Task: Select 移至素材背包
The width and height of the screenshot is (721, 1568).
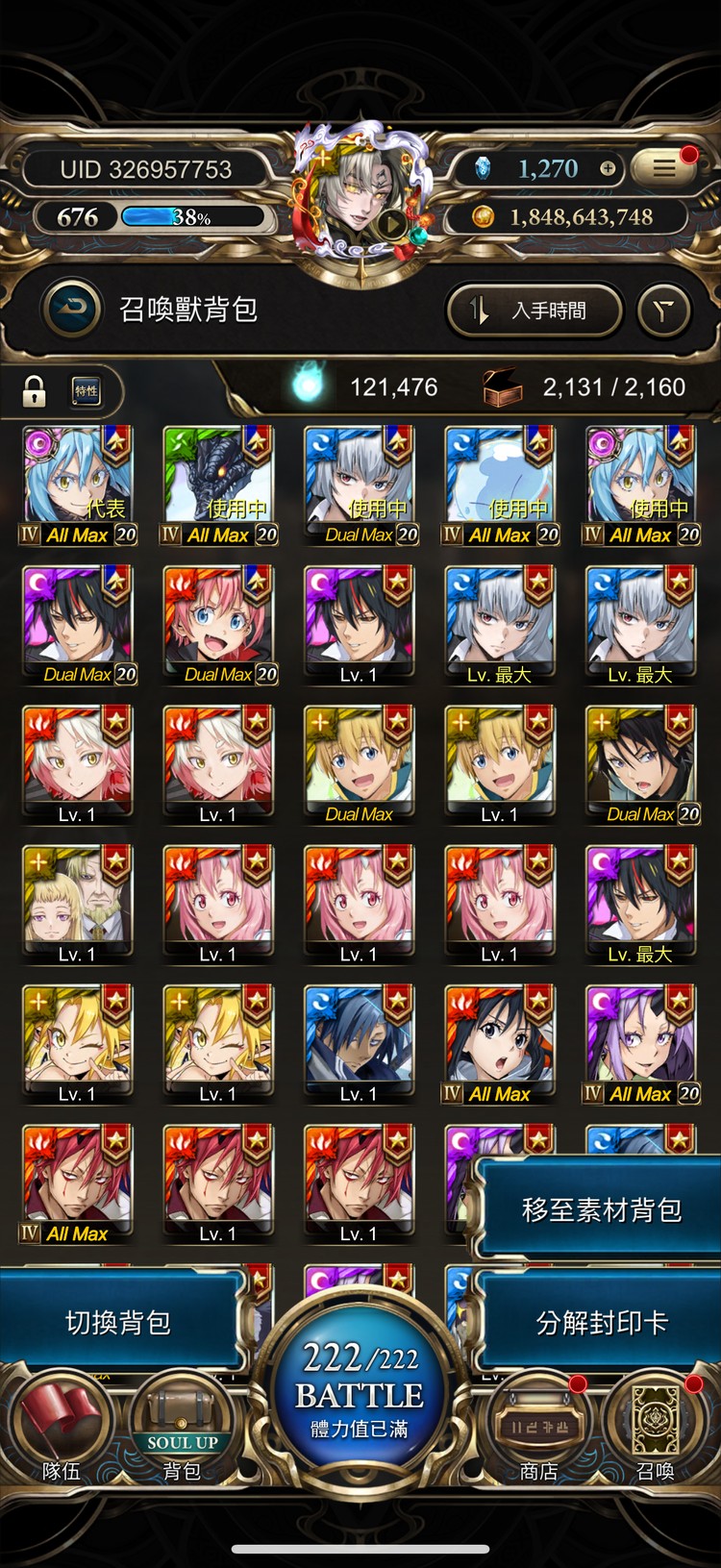Action: click(601, 1209)
